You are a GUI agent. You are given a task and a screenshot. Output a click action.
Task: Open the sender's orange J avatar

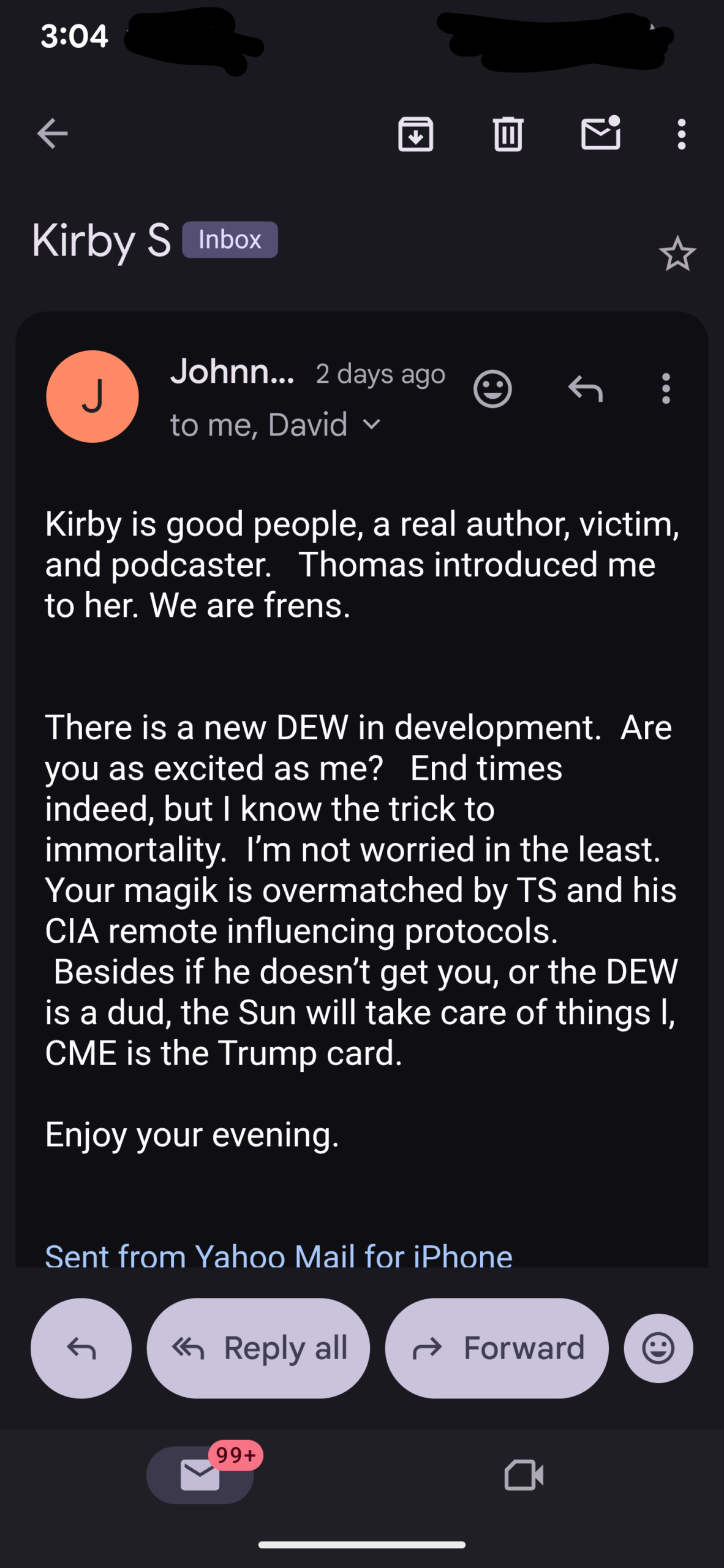coord(92,396)
